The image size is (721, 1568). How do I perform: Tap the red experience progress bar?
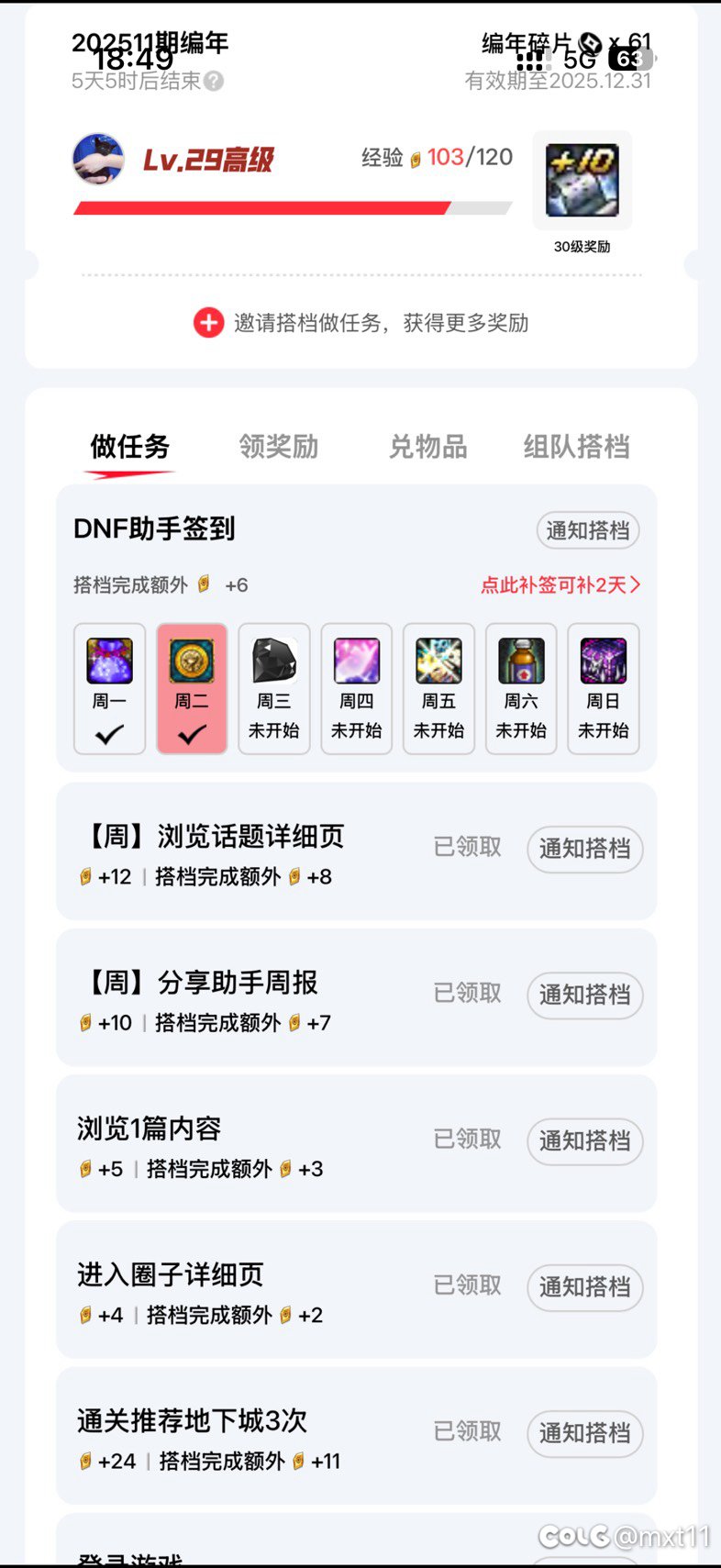pyautogui.click(x=261, y=206)
